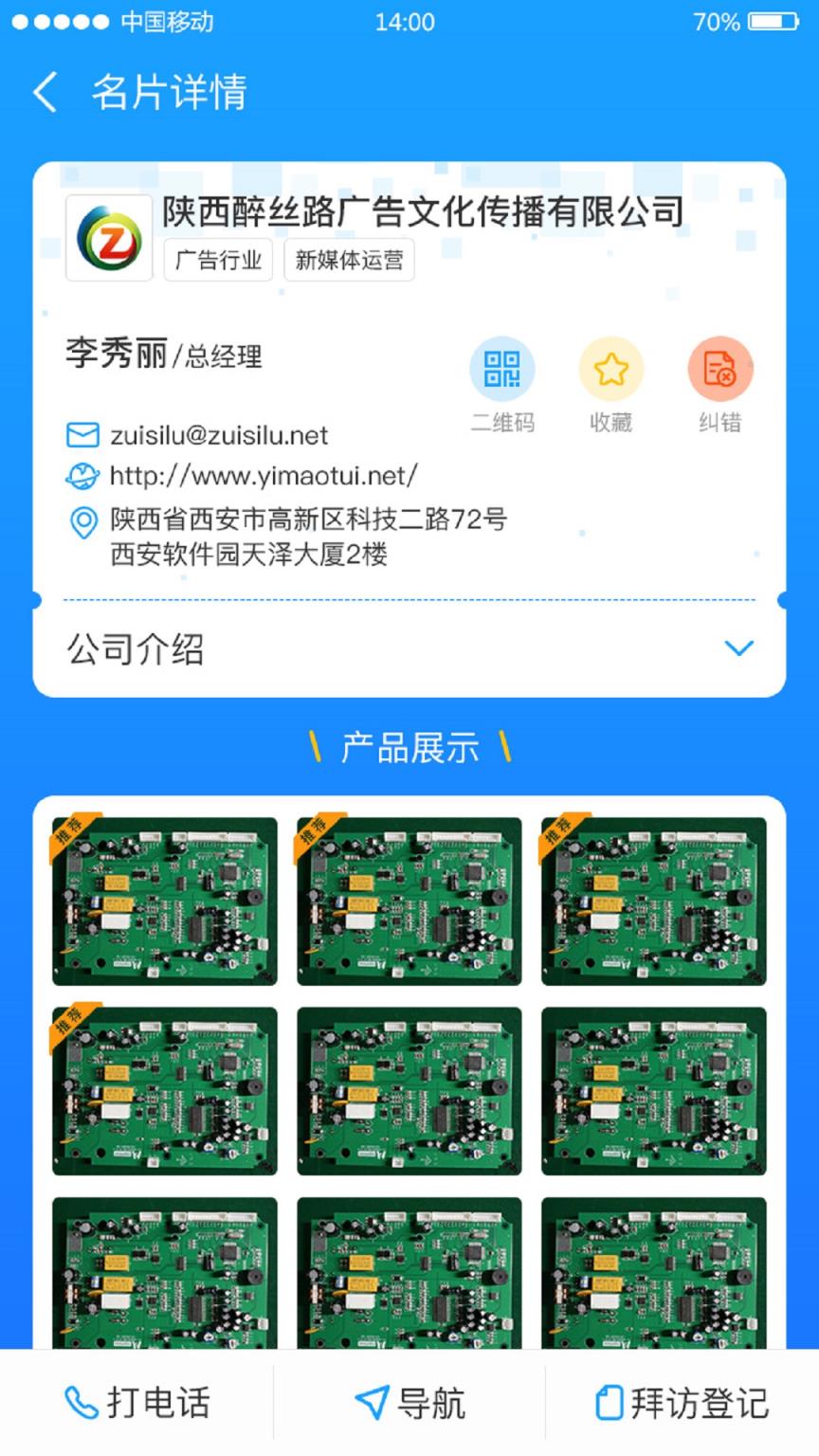819x1456 pixels.
Task: Open 拜访登记 visit registration
Action: [x=682, y=1403]
